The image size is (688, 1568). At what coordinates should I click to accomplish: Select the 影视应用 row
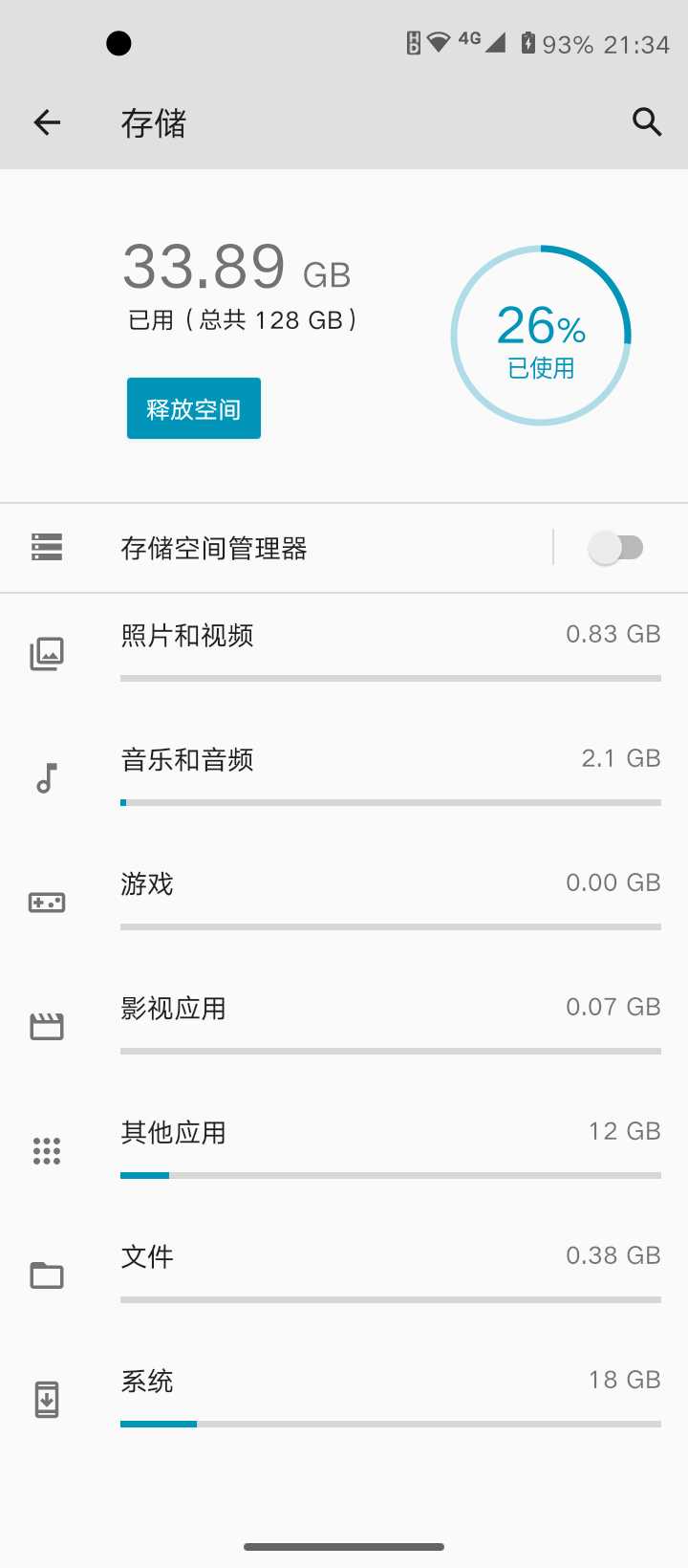(344, 1028)
